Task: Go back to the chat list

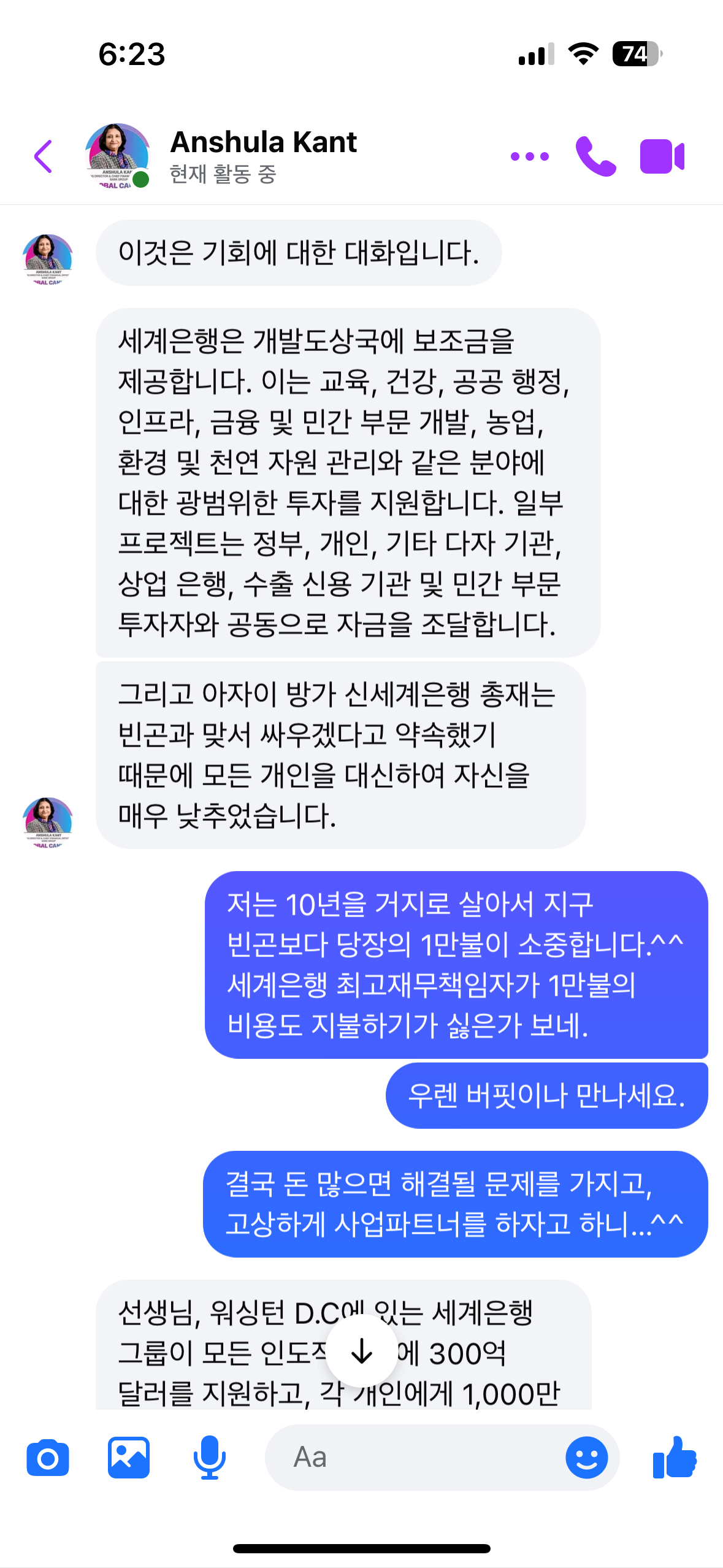Action: point(44,156)
